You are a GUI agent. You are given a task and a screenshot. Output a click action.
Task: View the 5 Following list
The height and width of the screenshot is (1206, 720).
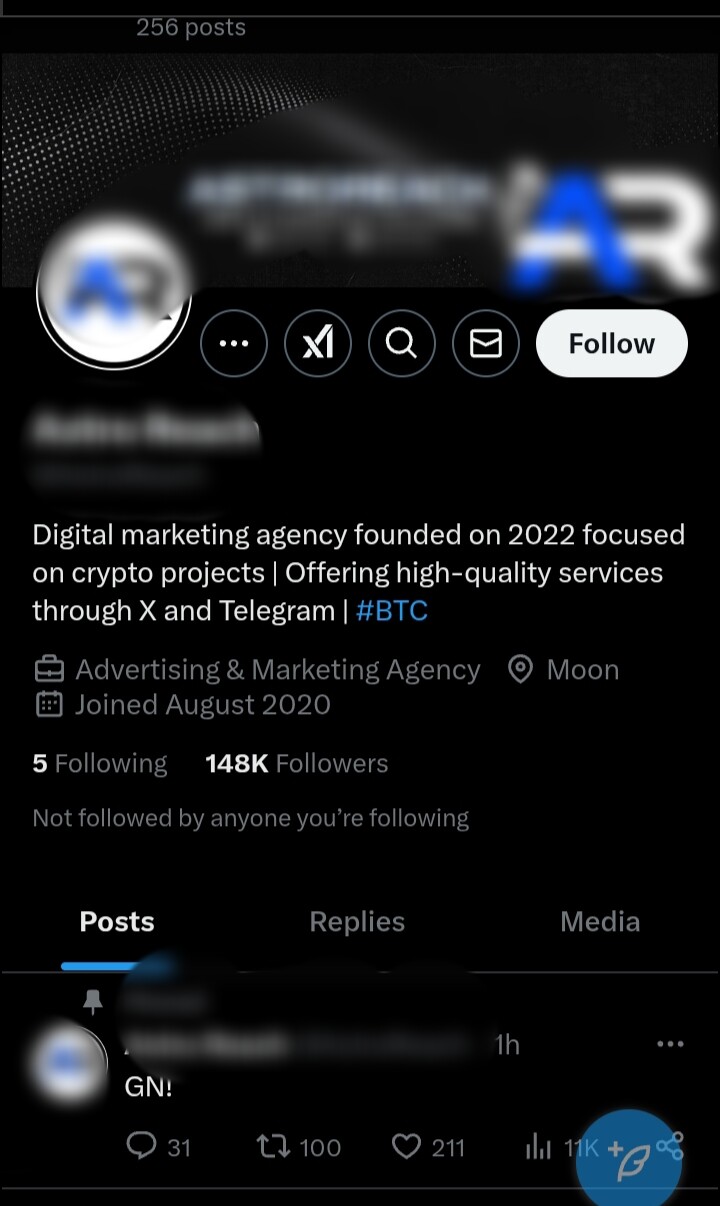click(x=99, y=763)
